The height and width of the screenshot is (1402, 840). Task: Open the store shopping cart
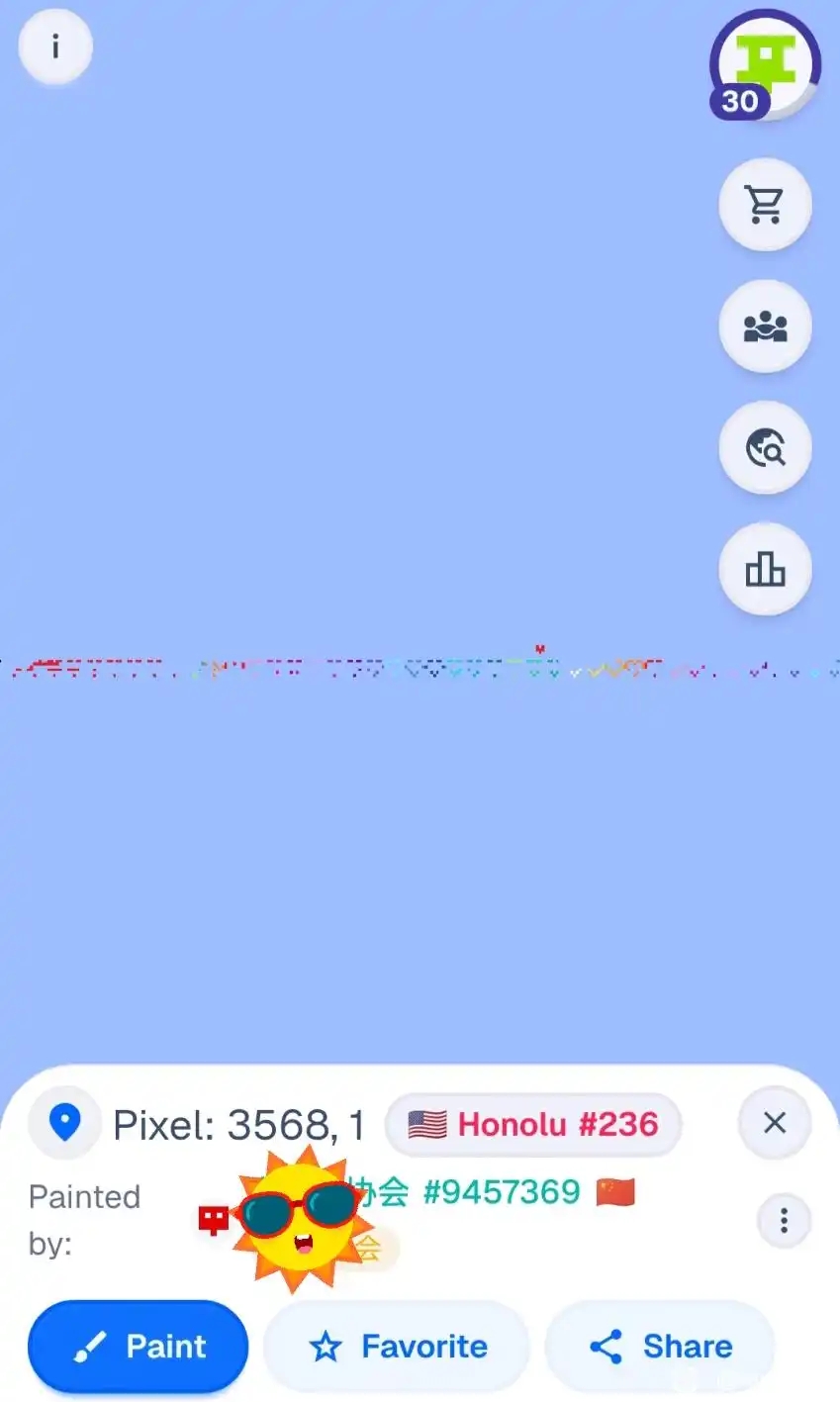pos(765,205)
